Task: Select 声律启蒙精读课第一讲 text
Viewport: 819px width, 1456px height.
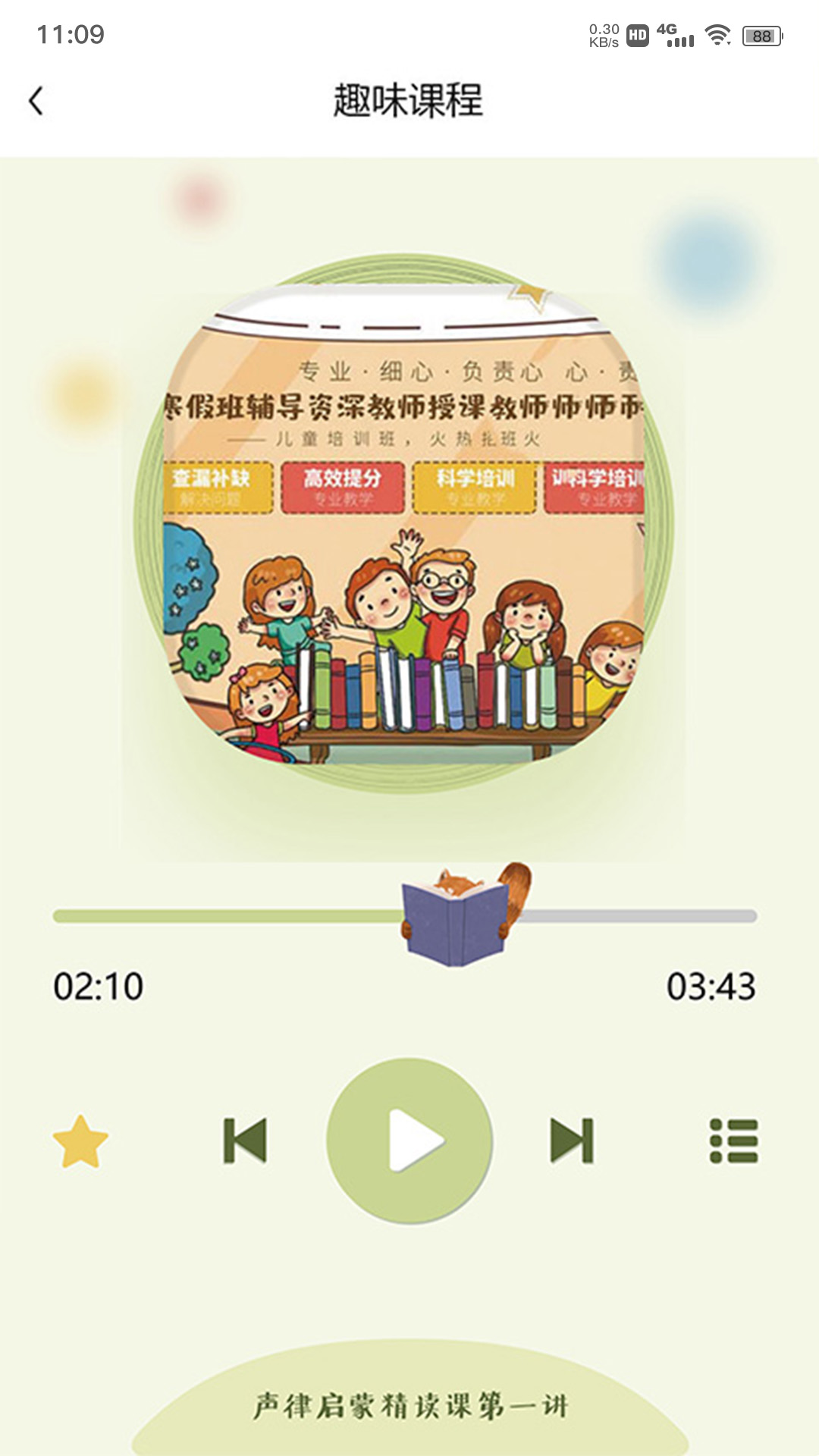Action: point(409,1405)
